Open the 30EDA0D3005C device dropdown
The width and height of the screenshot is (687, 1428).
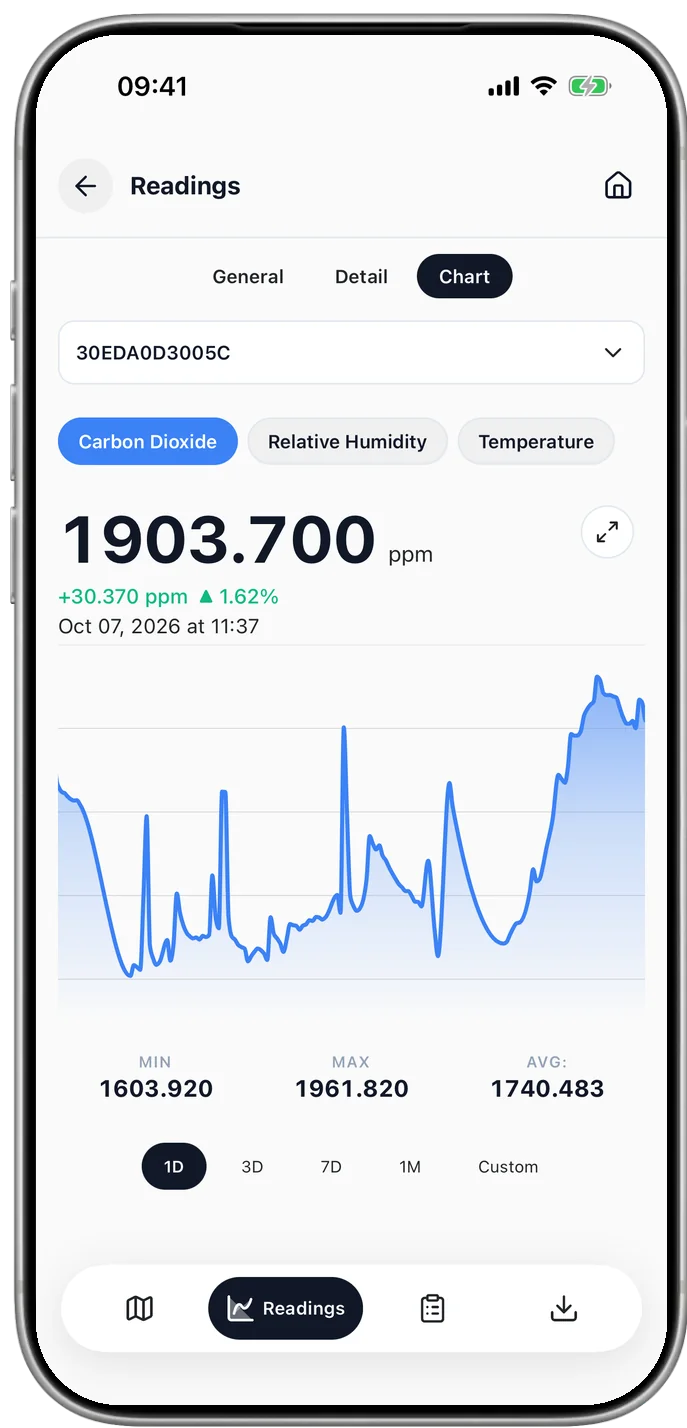[x=351, y=352]
